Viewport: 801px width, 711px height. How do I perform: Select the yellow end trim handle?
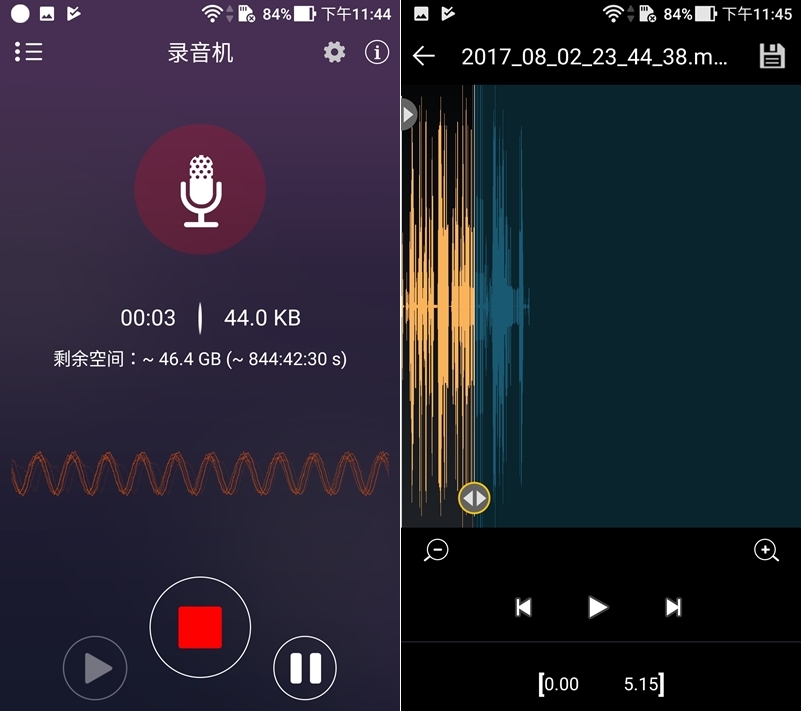(474, 498)
